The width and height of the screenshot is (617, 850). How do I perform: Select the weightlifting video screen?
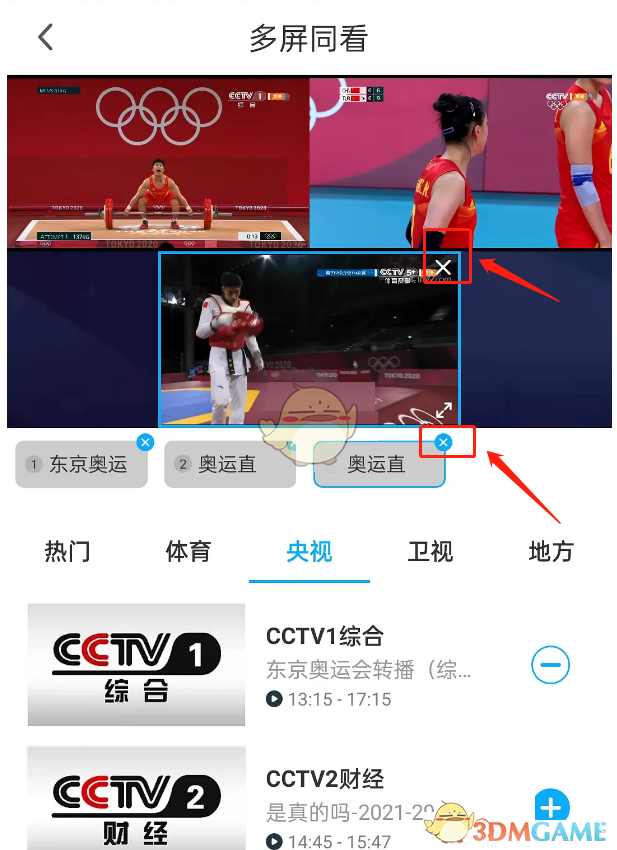tap(158, 163)
